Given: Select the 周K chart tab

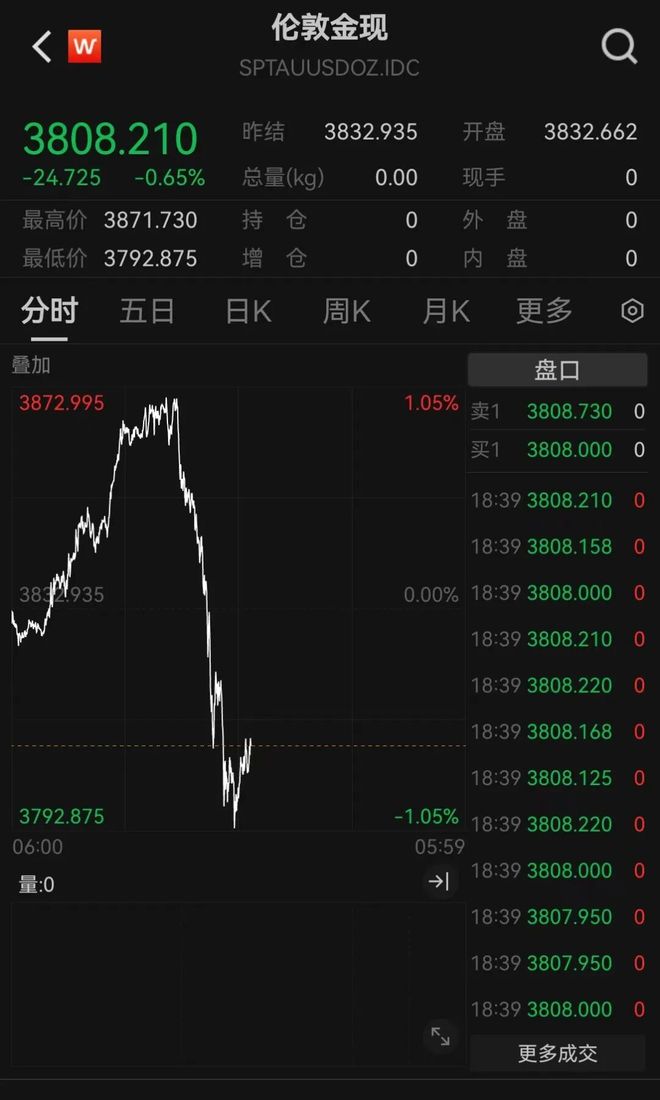Looking at the screenshot, I should pos(346,311).
